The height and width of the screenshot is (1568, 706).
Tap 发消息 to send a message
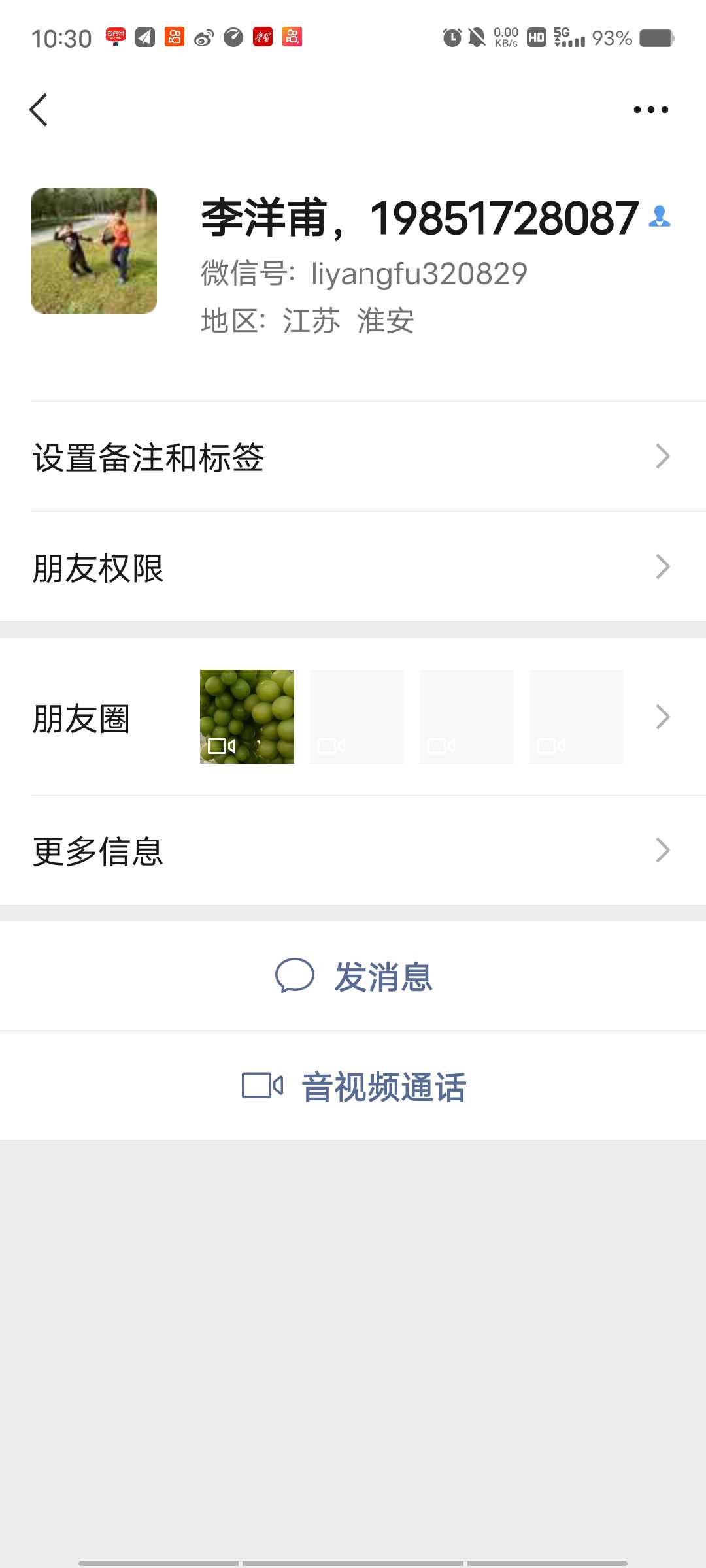[x=353, y=976]
